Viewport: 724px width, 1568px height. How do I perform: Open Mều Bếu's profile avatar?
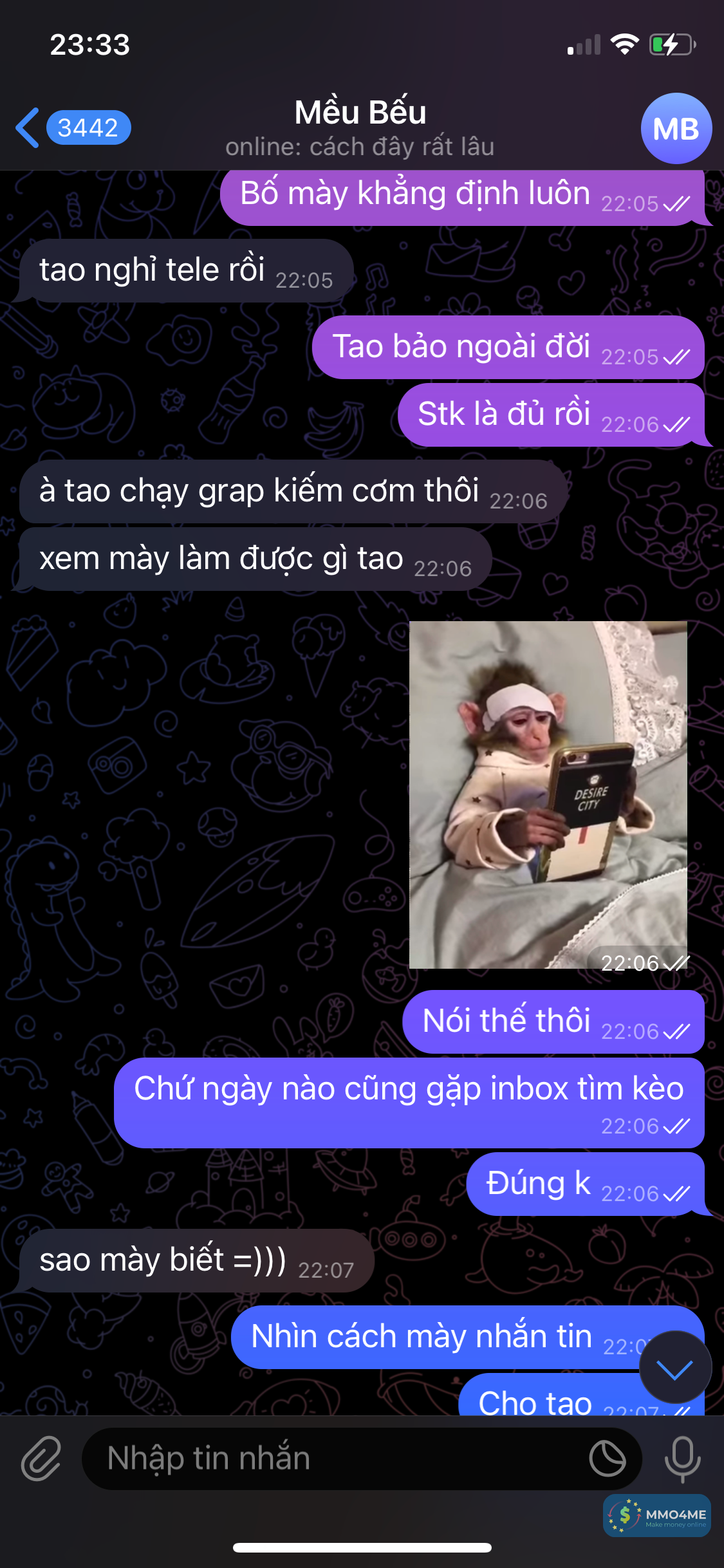tap(676, 129)
